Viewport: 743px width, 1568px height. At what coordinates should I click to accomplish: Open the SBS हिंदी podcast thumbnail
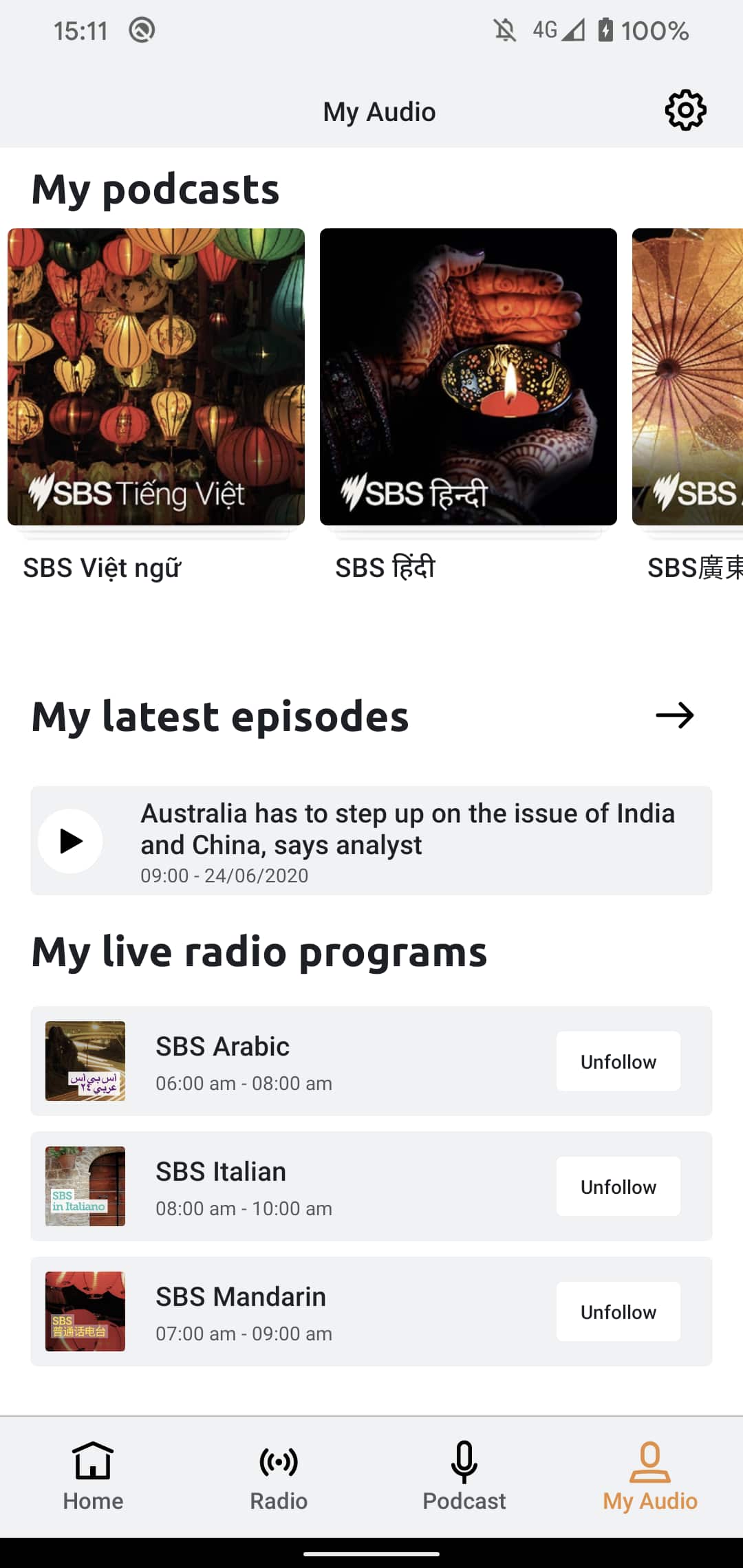pos(468,377)
